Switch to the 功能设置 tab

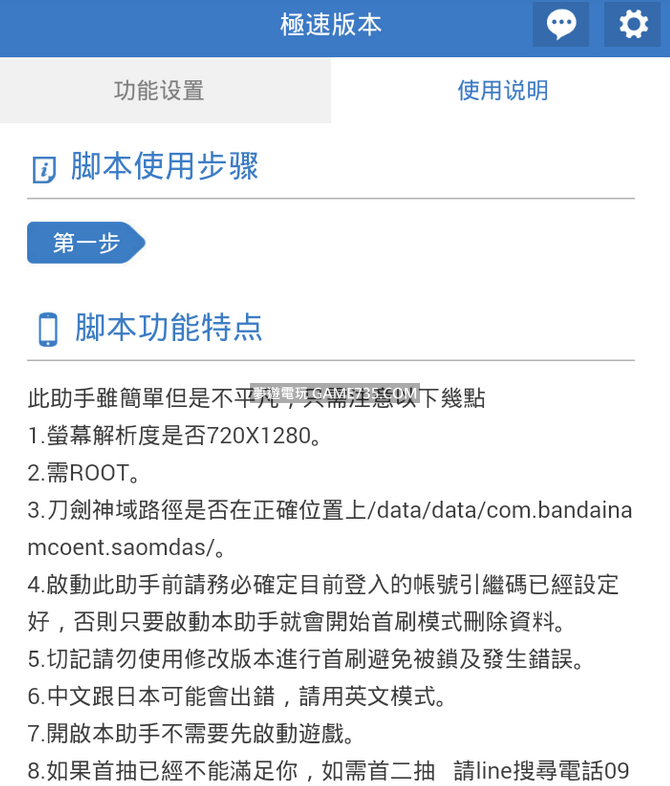coord(160,91)
